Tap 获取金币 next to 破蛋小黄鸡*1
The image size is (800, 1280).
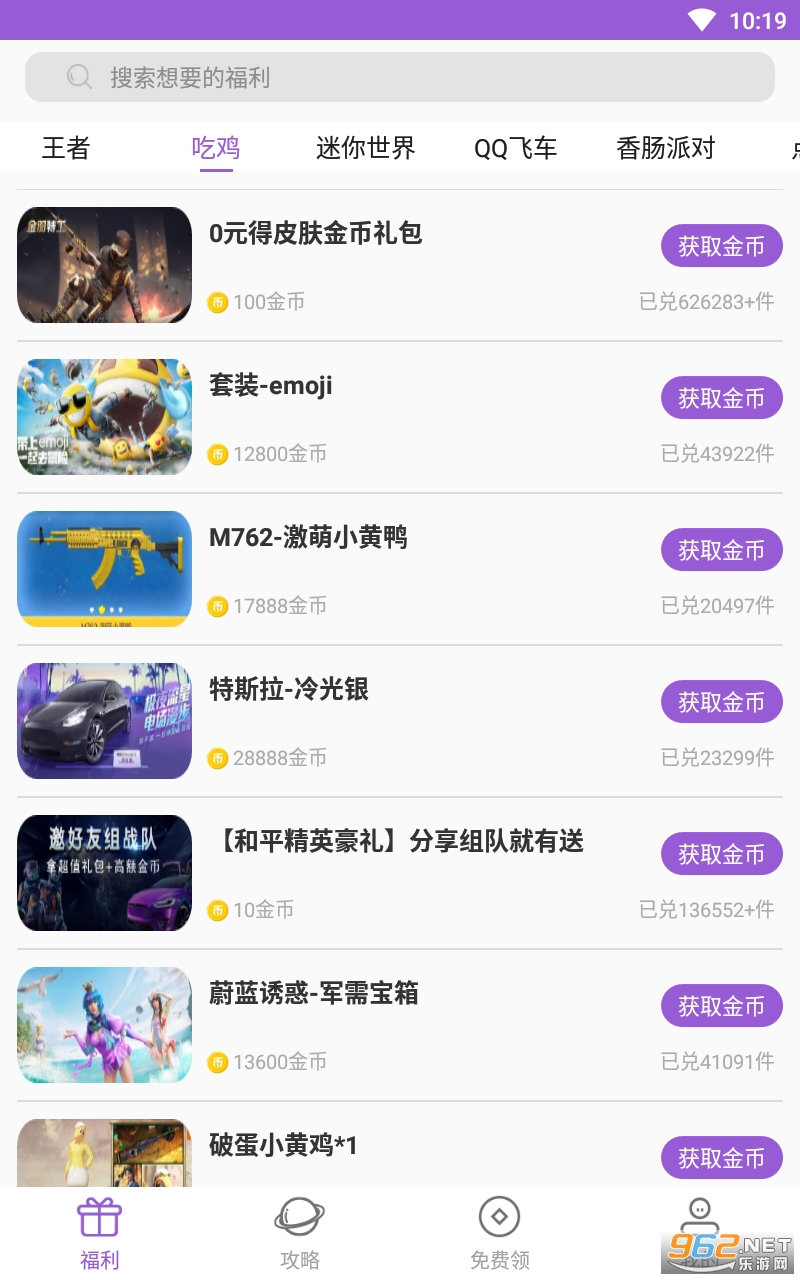721,1158
